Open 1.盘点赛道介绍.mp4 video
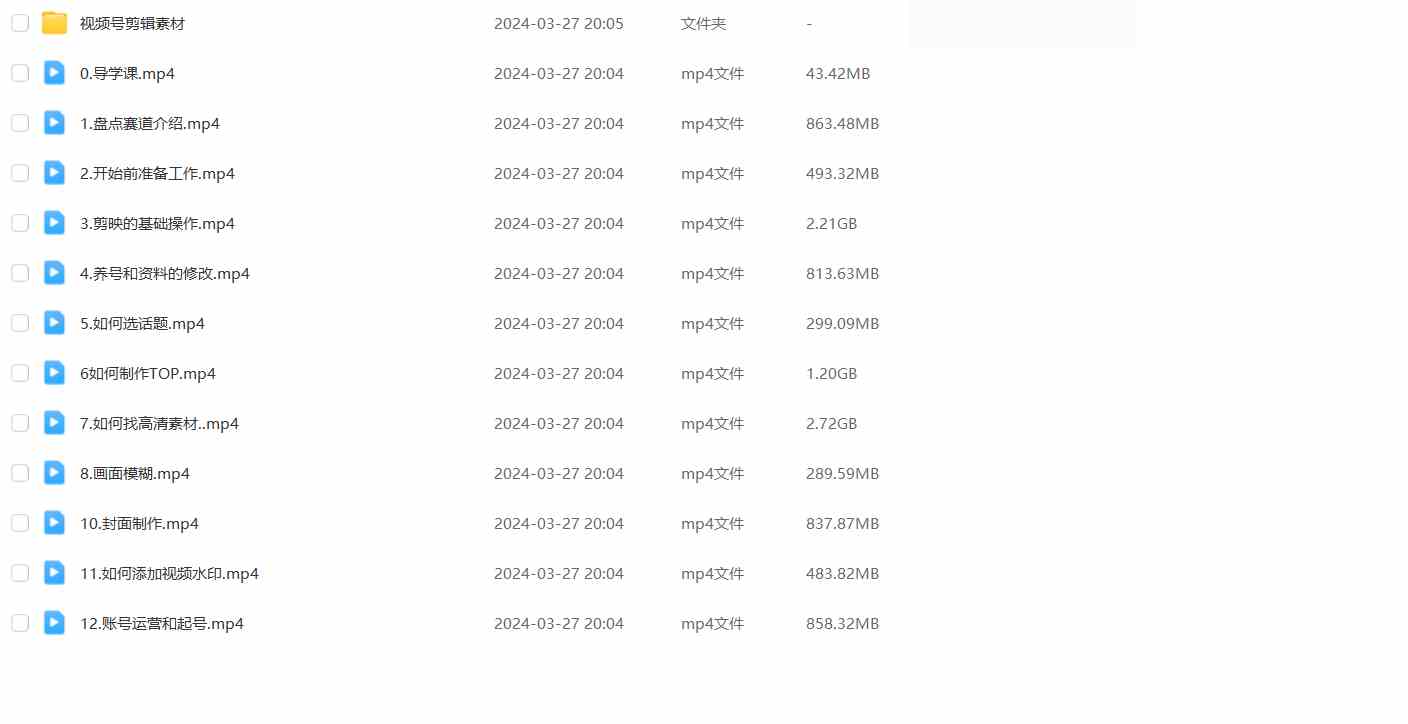1408x724 pixels. coord(149,123)
